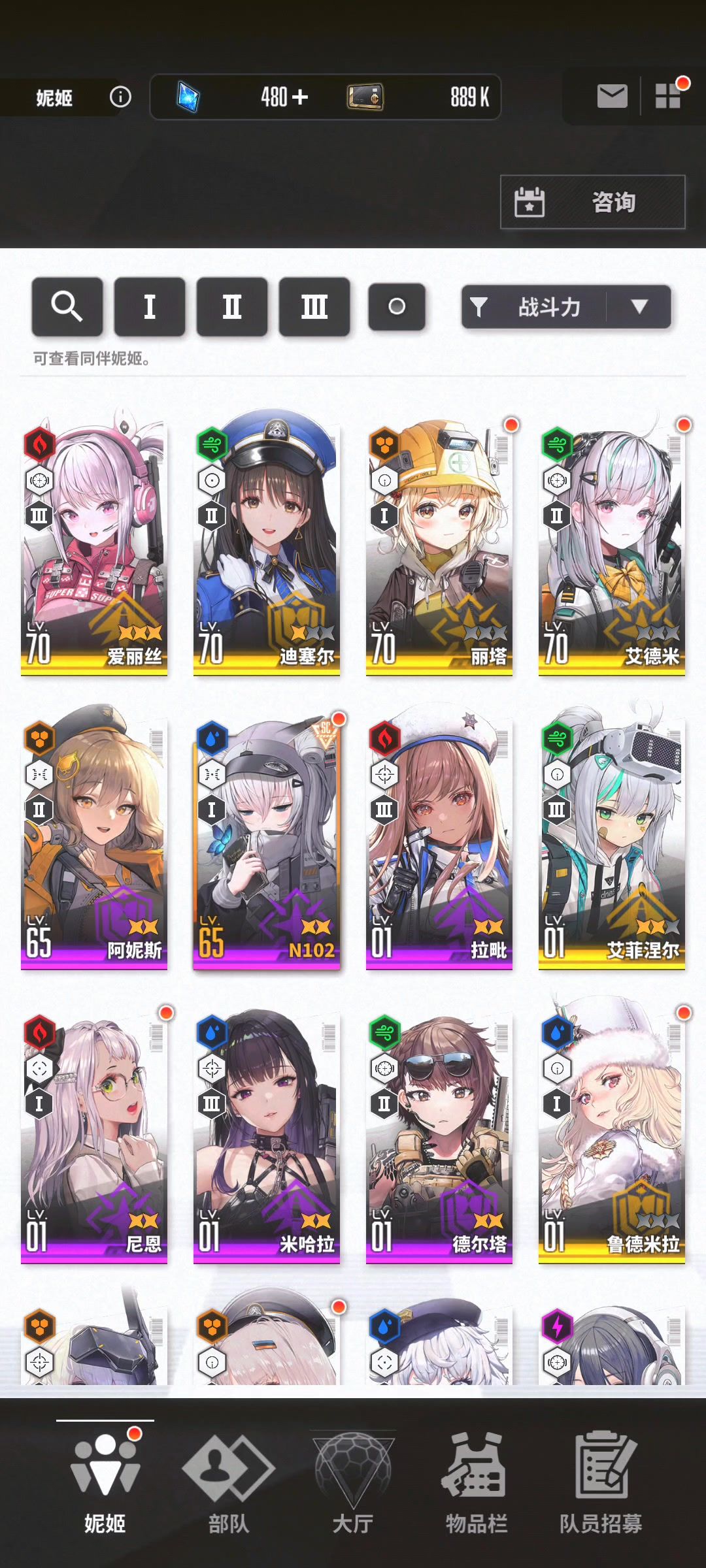Open the 战斗力 sort dropdown
The width and height of the screenshot is (706, 1568).
click(566, 306)
